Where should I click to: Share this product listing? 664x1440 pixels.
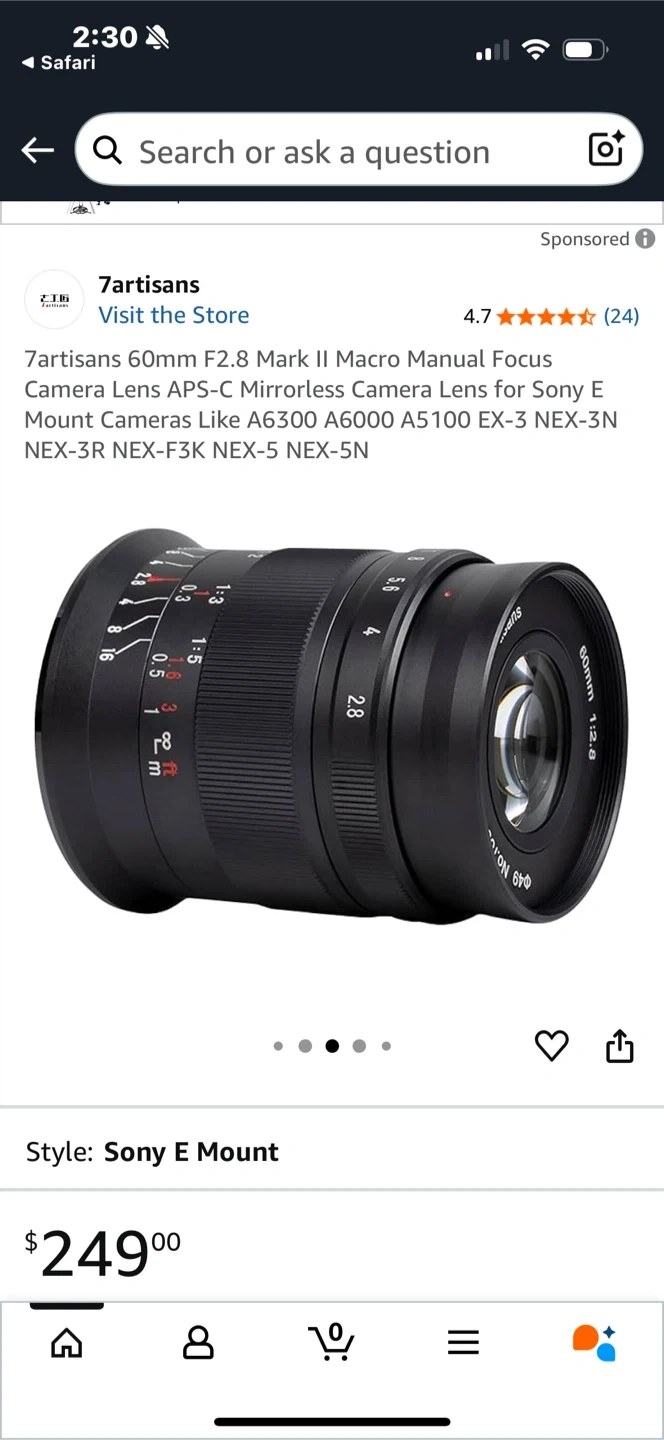(x=620, y=1046)
